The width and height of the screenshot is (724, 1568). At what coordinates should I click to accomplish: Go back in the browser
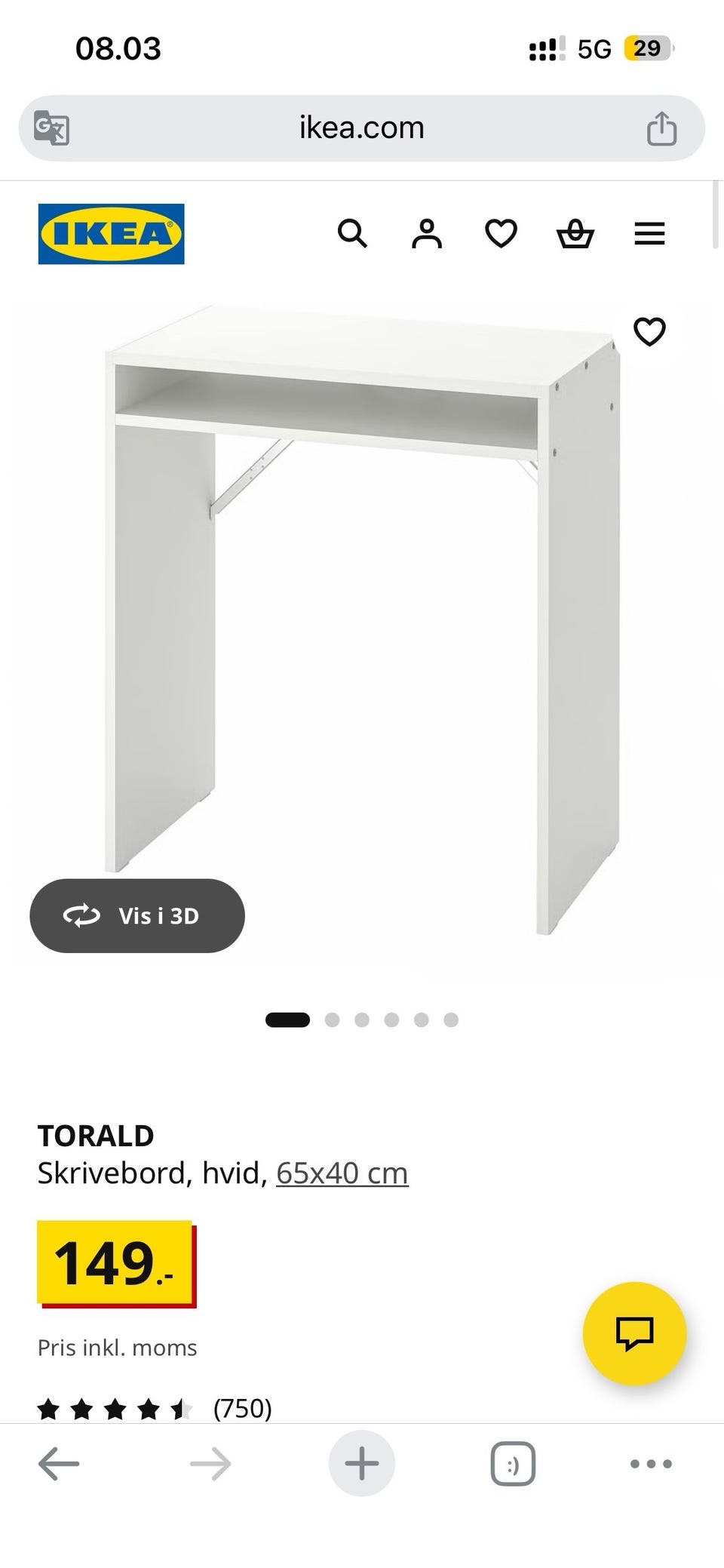point(59,1464)
